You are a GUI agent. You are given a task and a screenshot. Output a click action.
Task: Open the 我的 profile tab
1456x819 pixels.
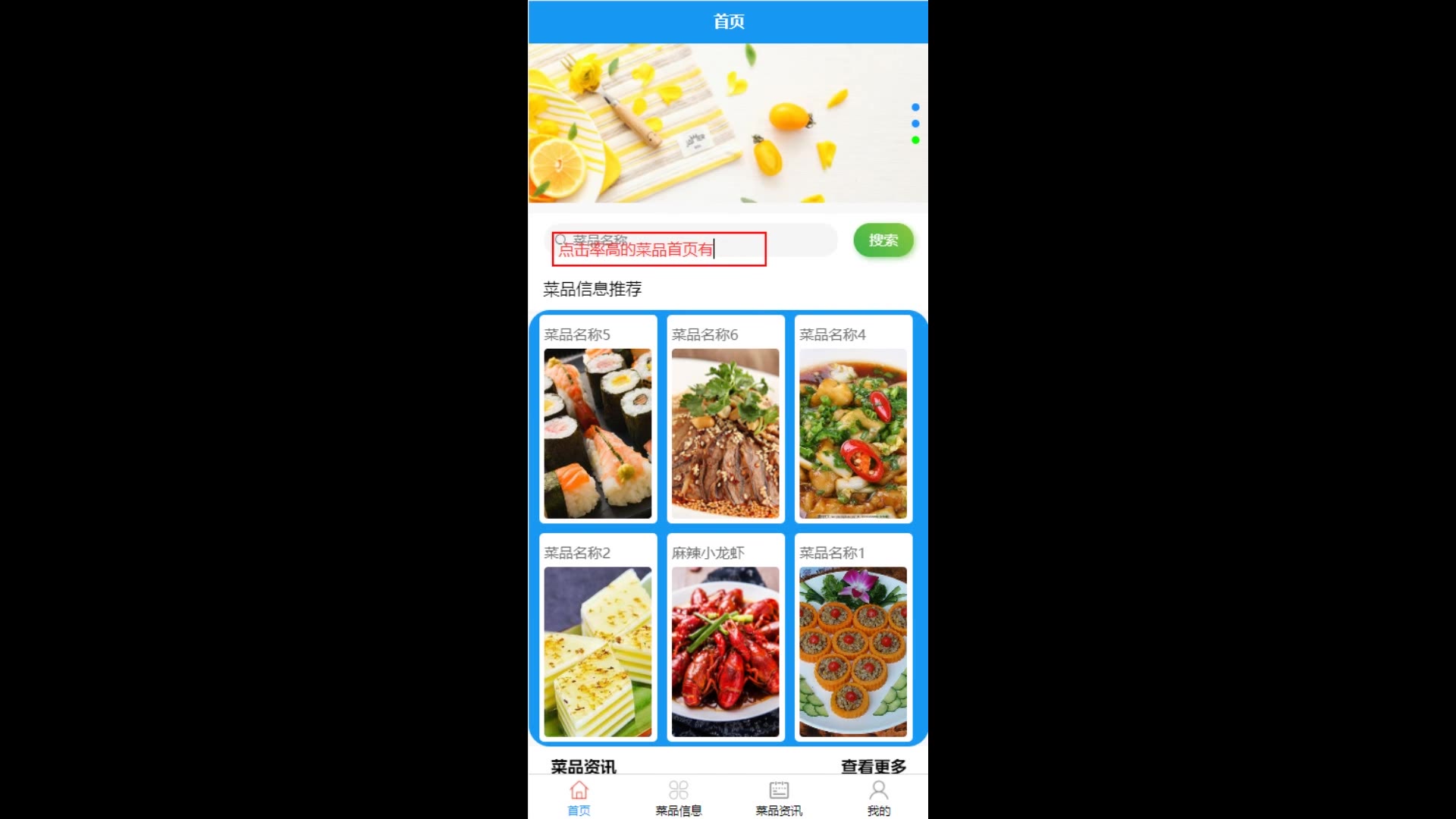tap(878, 799)
